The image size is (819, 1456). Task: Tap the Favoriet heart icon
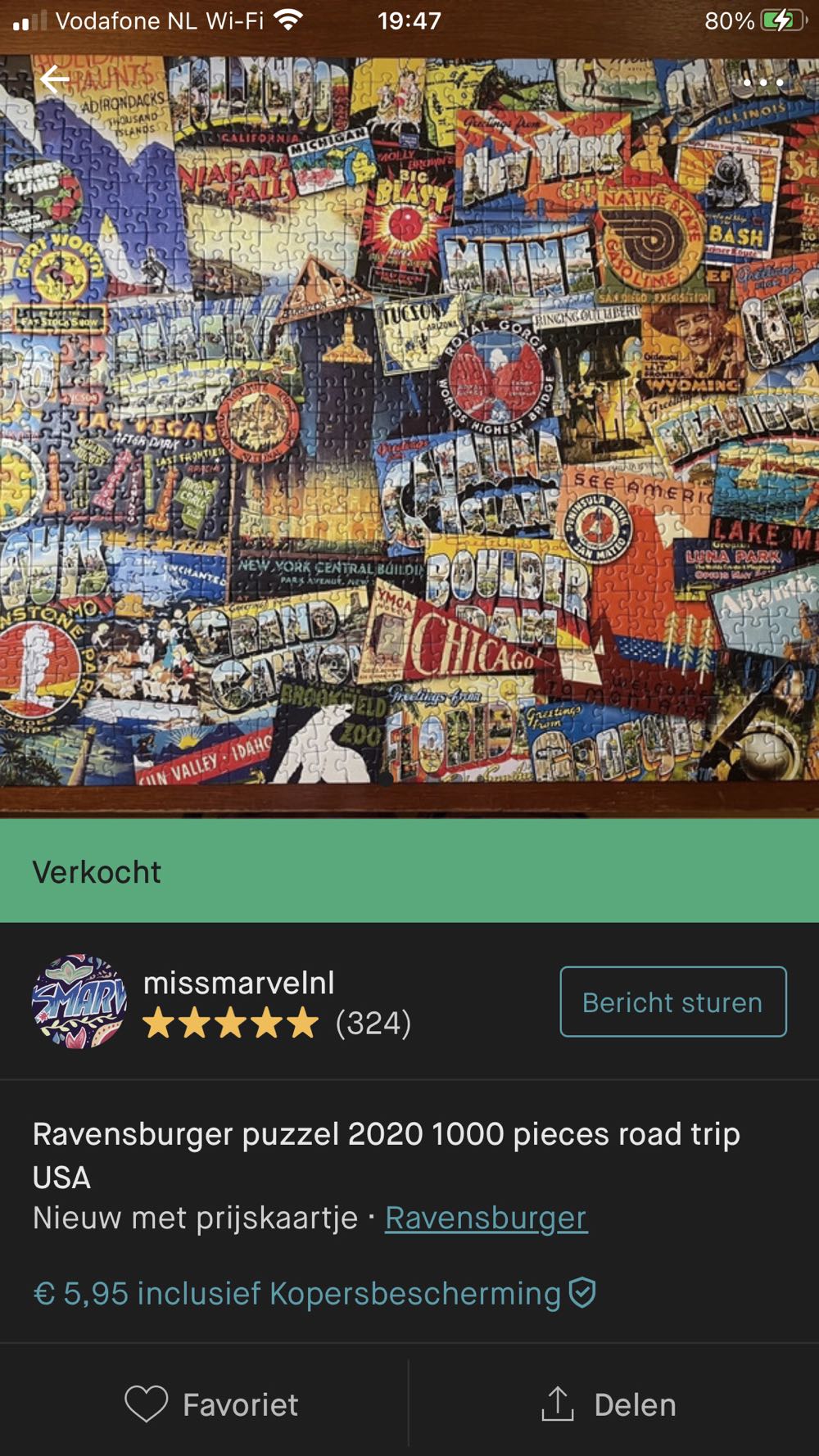tap(147, 1404)
